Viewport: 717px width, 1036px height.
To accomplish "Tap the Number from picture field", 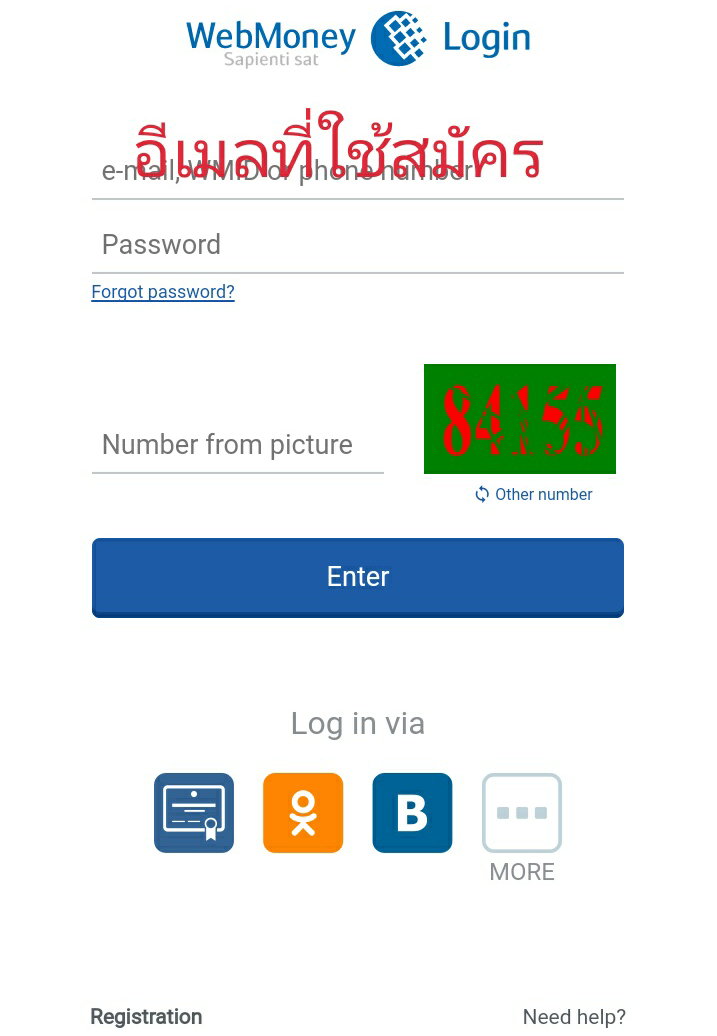I will point(238,445).
